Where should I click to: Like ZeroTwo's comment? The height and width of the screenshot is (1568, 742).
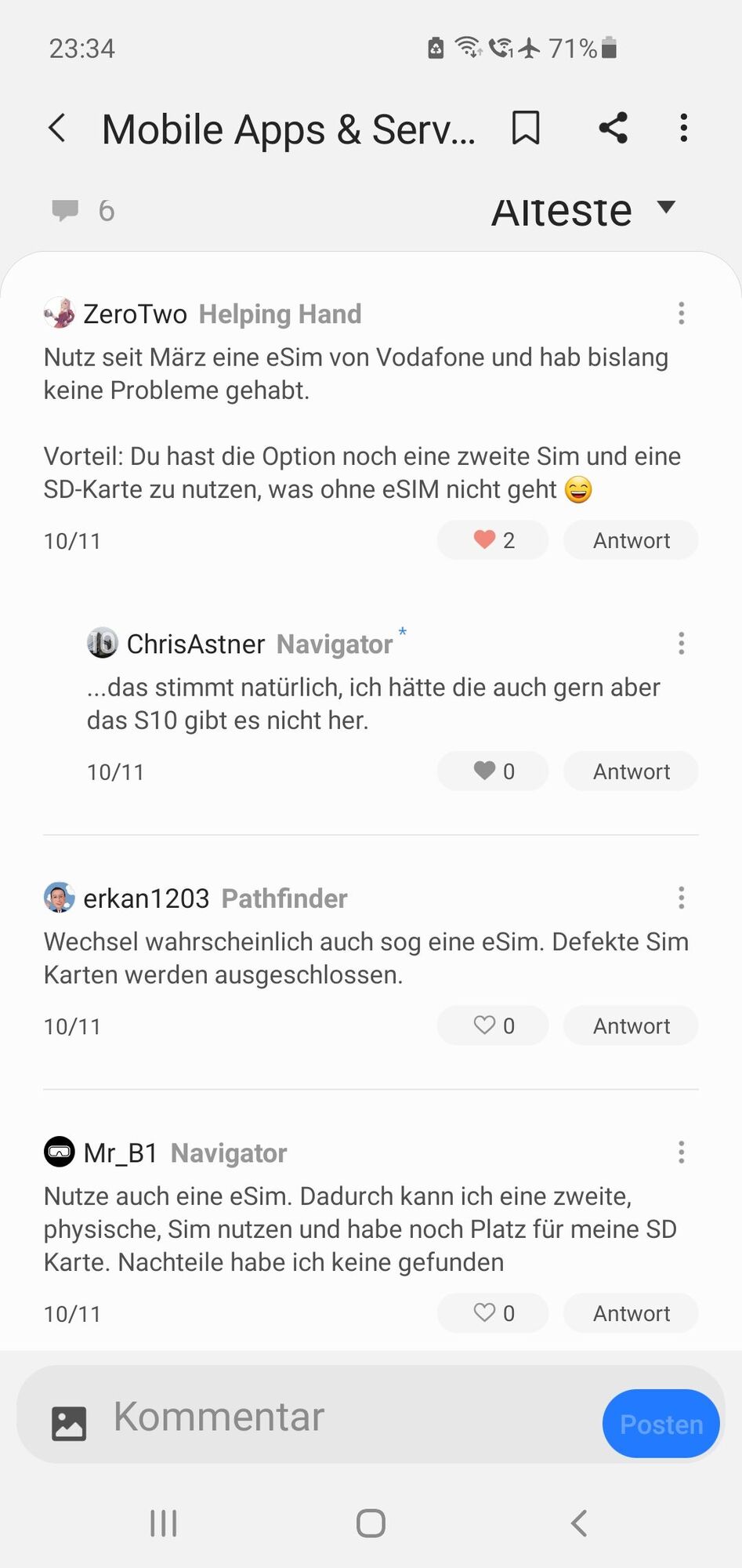pyautogui.click(x=493, y=540)
